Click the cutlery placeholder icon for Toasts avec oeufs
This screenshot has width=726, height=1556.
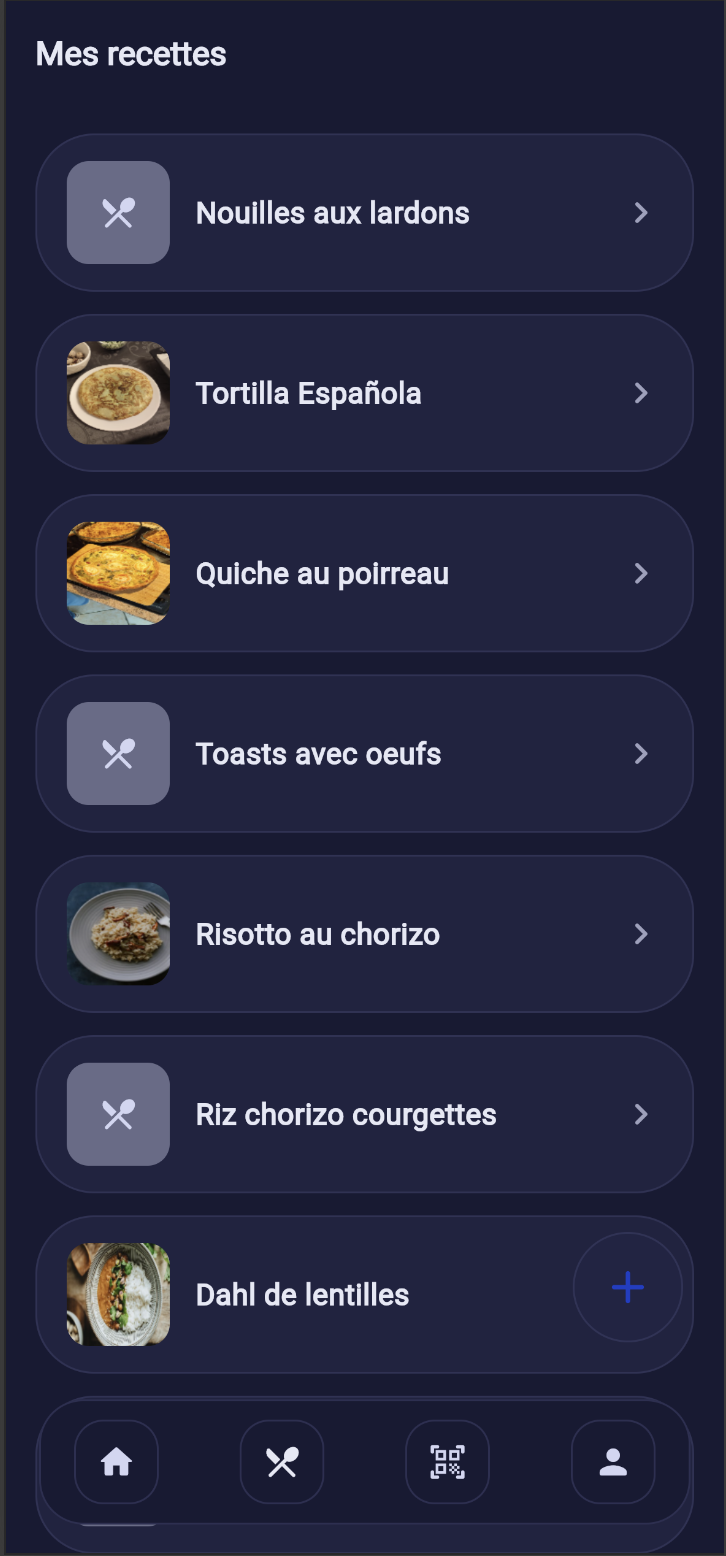tap(118, 753)
